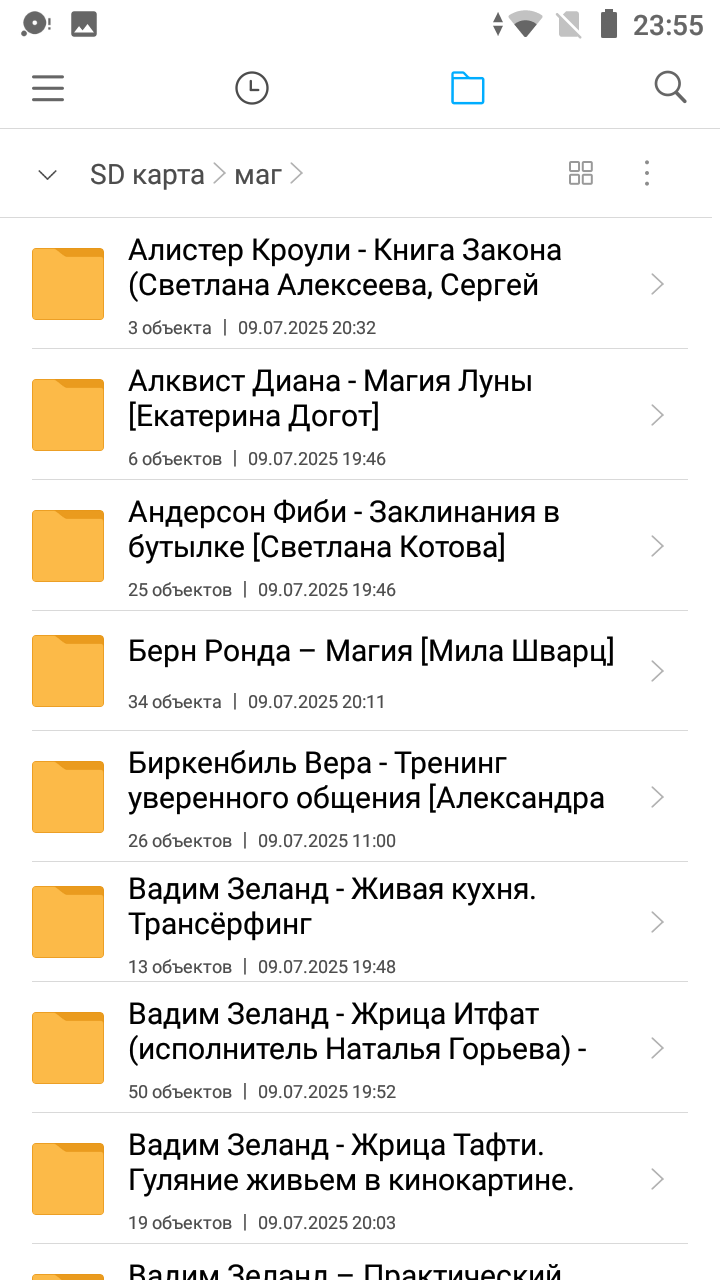Switch to the folder browser tab
Viewport: 720px width, 1280px height.
pos(467,88)
